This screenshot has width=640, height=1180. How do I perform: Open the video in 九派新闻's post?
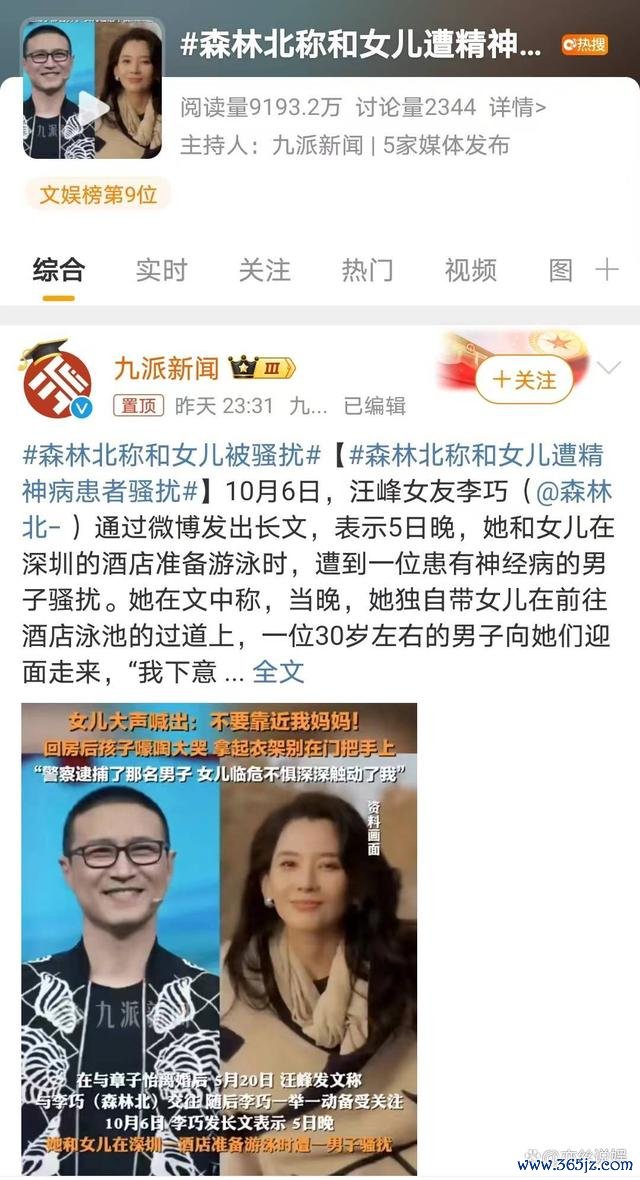click(x=219, y=938)
